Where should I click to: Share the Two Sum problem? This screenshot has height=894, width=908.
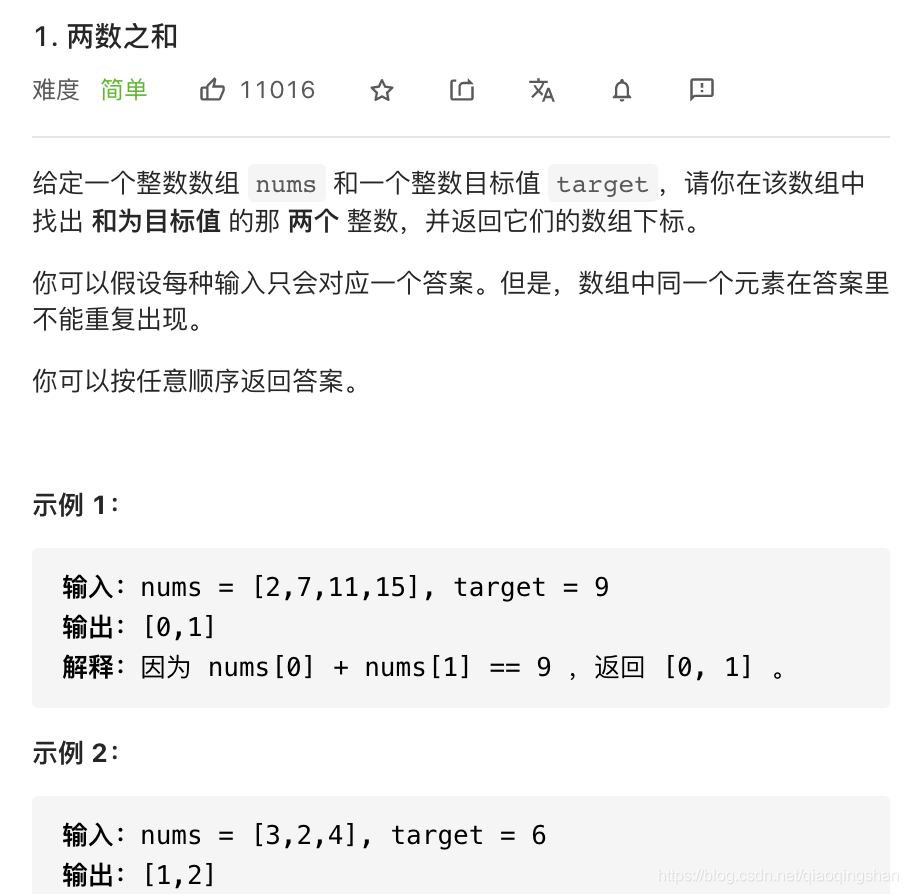point(462,90)
